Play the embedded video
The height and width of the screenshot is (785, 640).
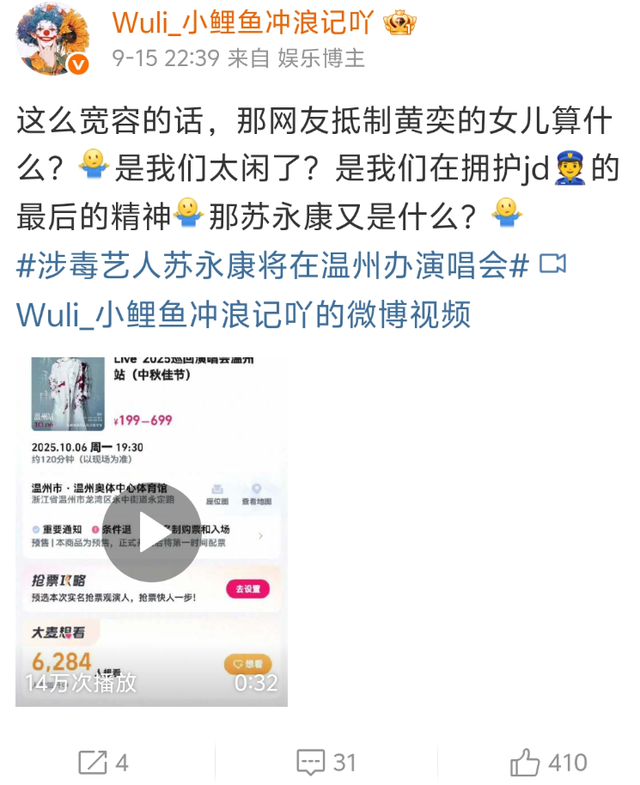tap(151, 531)
